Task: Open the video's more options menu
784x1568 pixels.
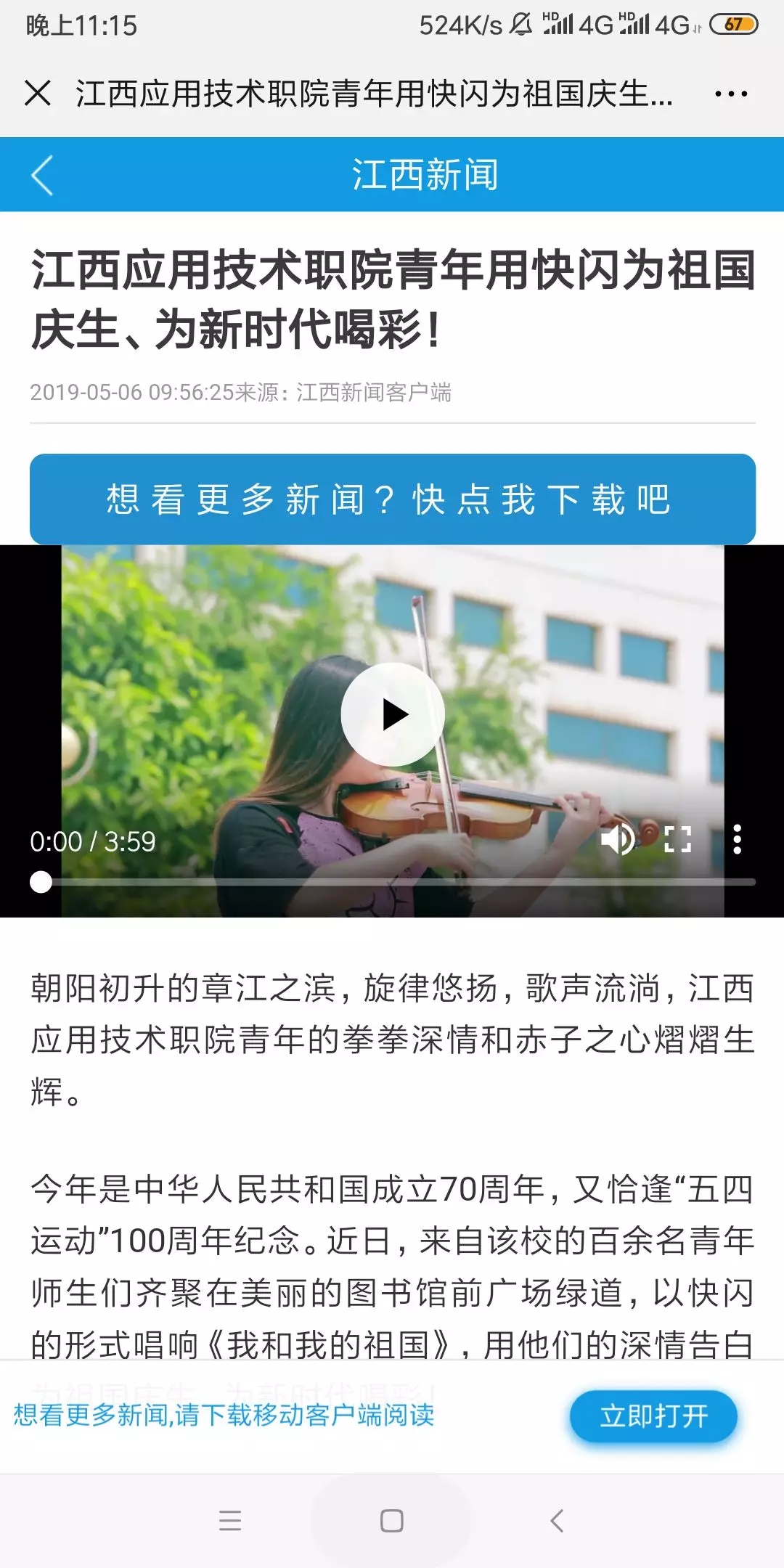Action: (x=737, y=840)
